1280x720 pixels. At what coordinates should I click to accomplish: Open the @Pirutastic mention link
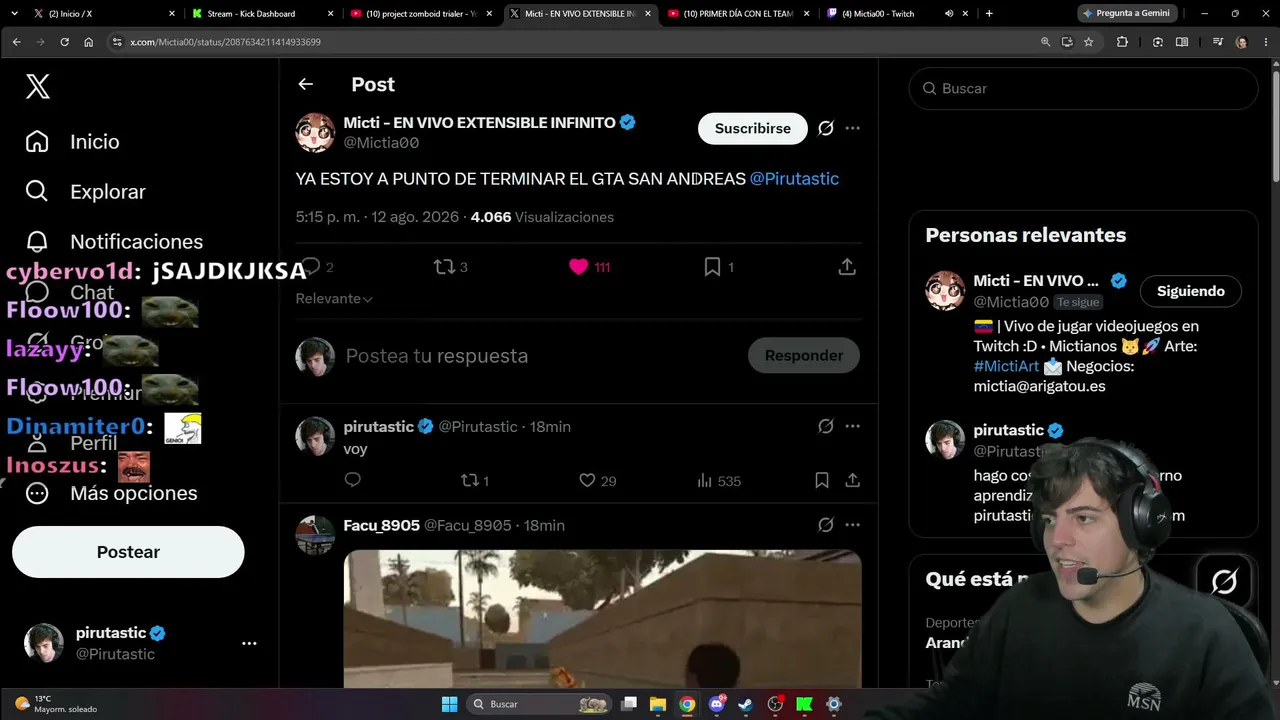point(794,179)
